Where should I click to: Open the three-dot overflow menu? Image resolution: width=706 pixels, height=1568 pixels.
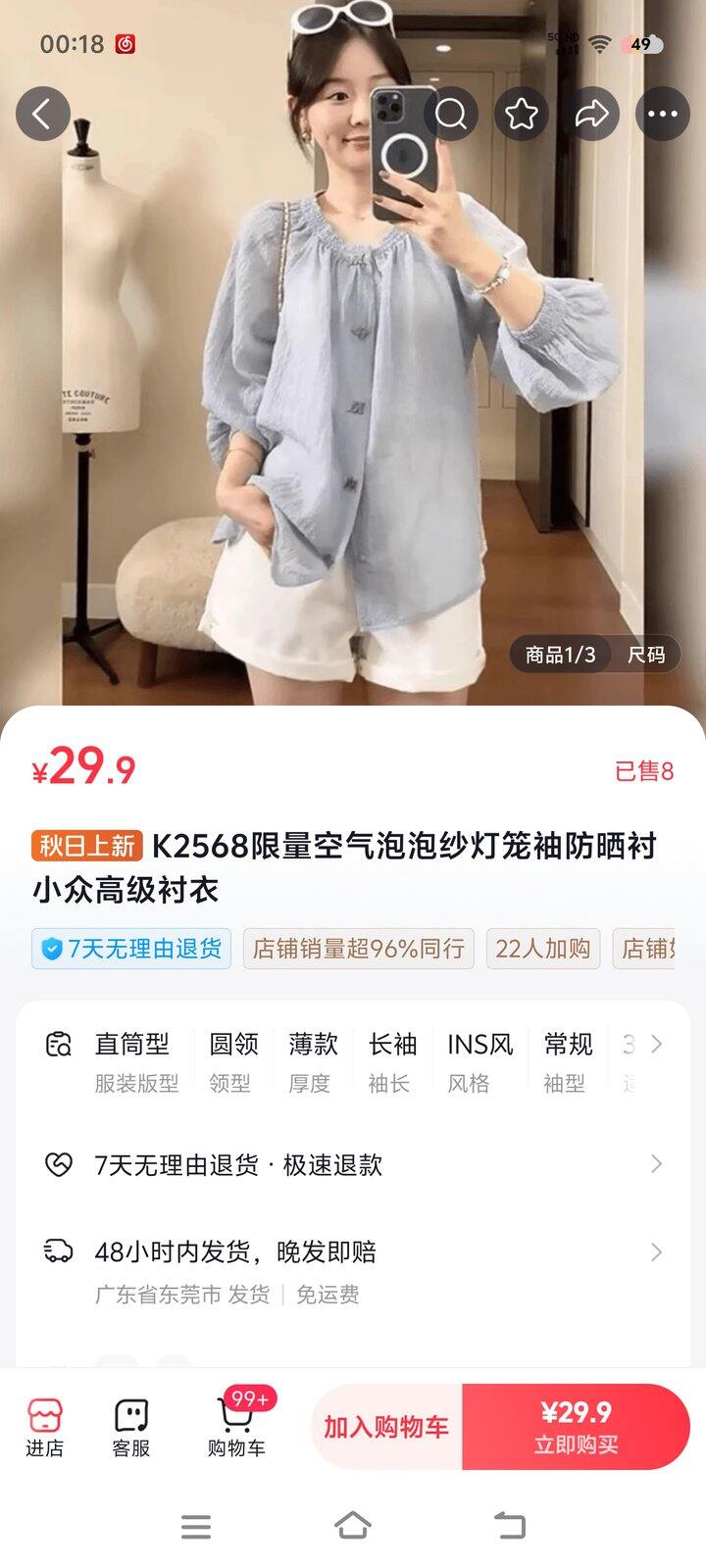point(663,115)
